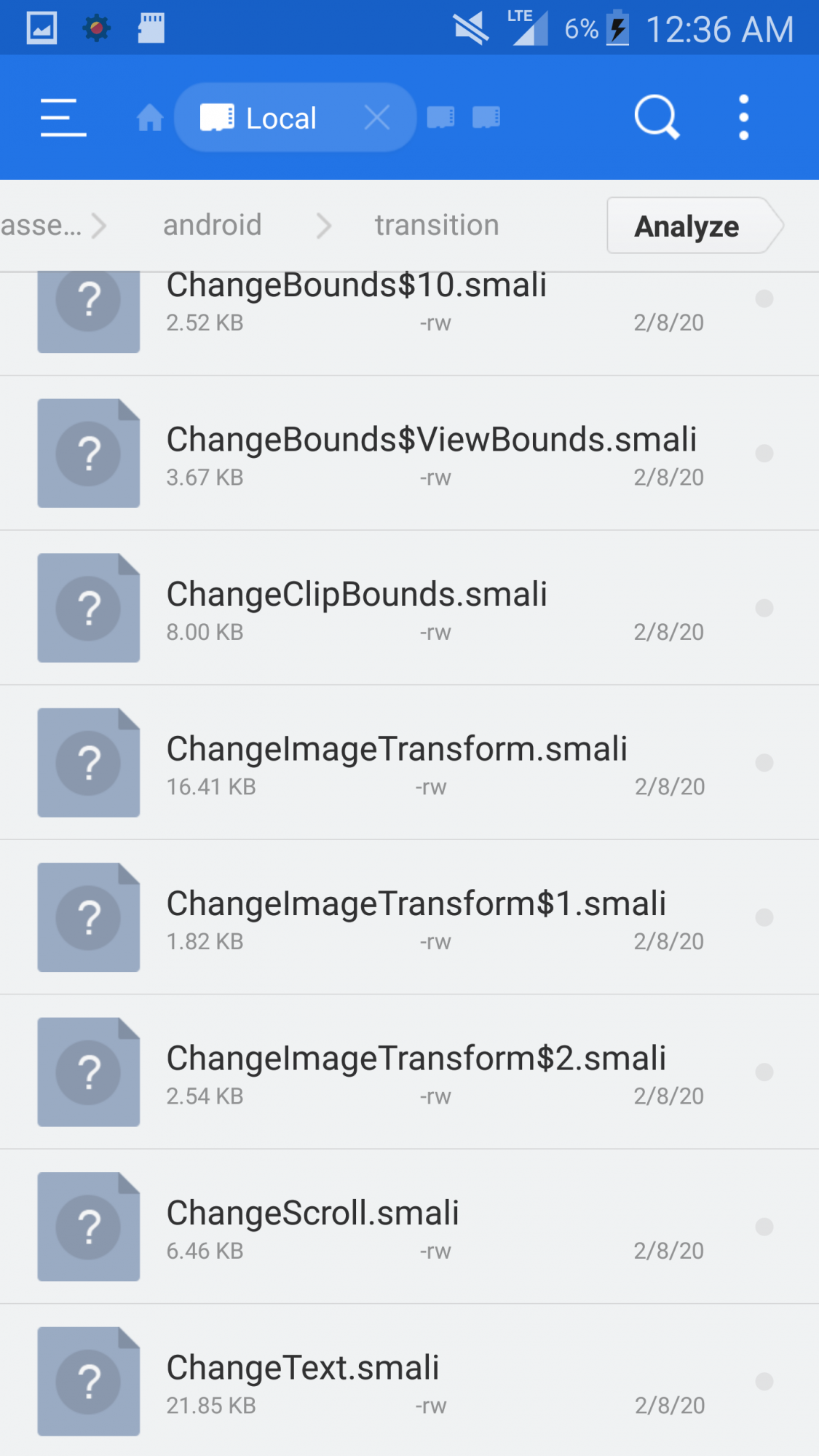Tap the ChangeText.smali file icon
819x1456 pixels.
[x=88, y=1382]
